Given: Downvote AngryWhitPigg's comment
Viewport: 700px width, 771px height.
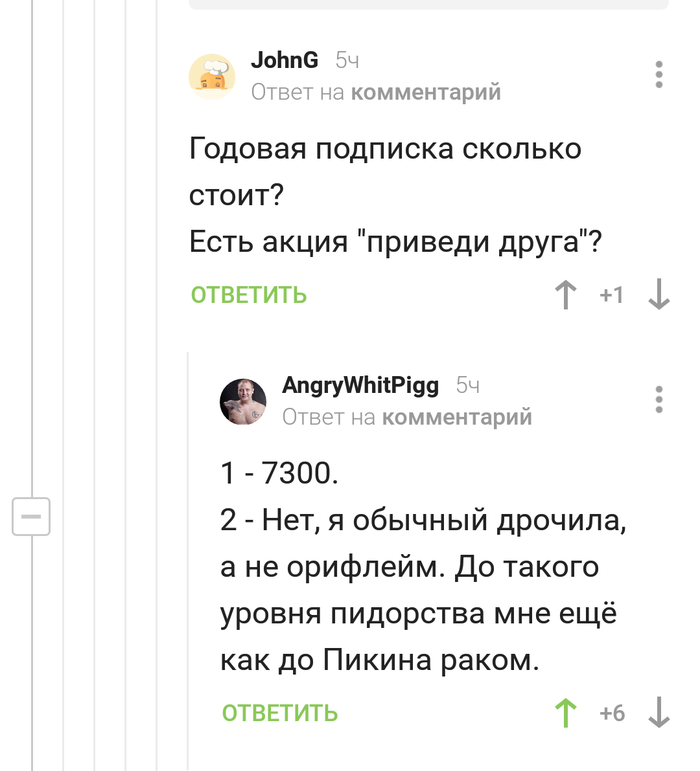Looking at the screenshot, I should pos(658,713).
